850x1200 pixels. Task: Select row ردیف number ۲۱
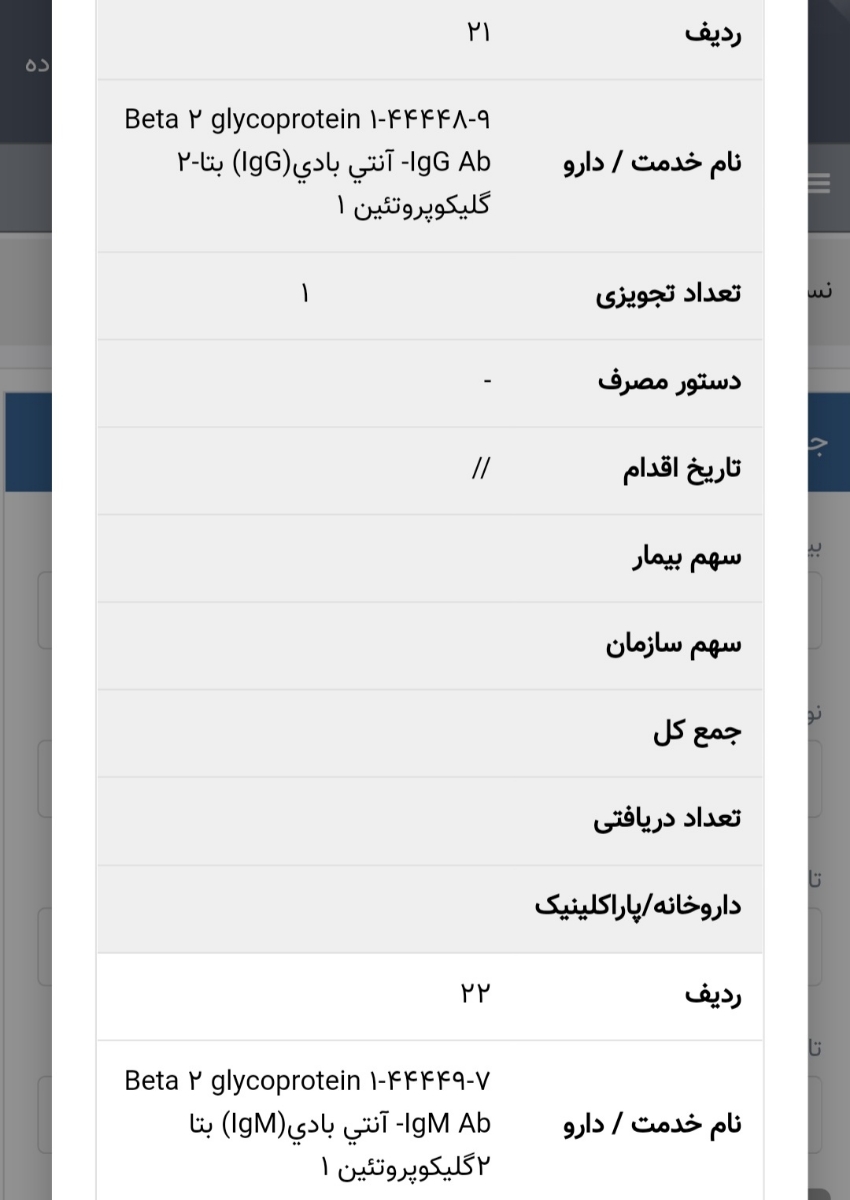[428, 33]
